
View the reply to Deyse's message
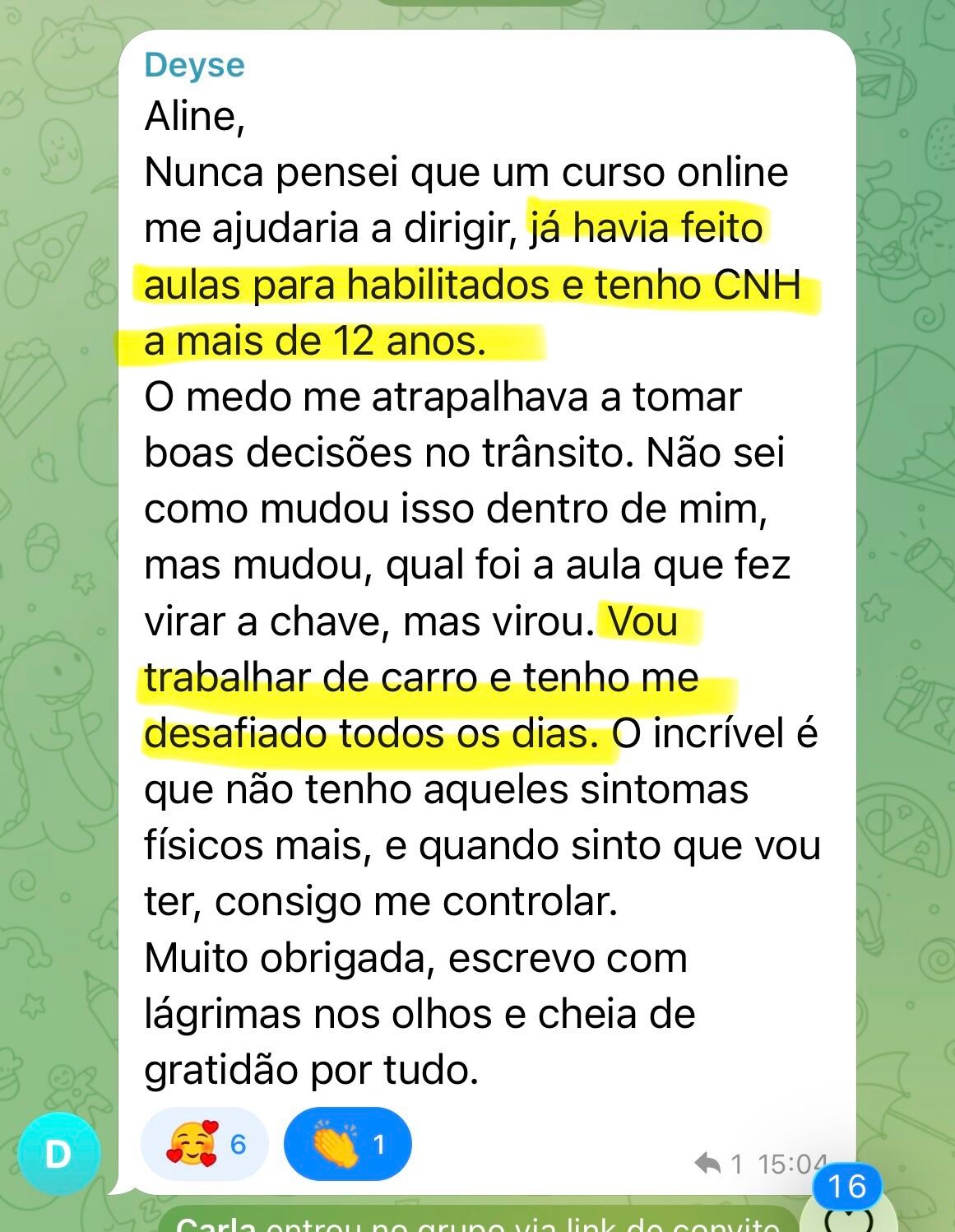pyautogui.click(x=718, y=1164)
